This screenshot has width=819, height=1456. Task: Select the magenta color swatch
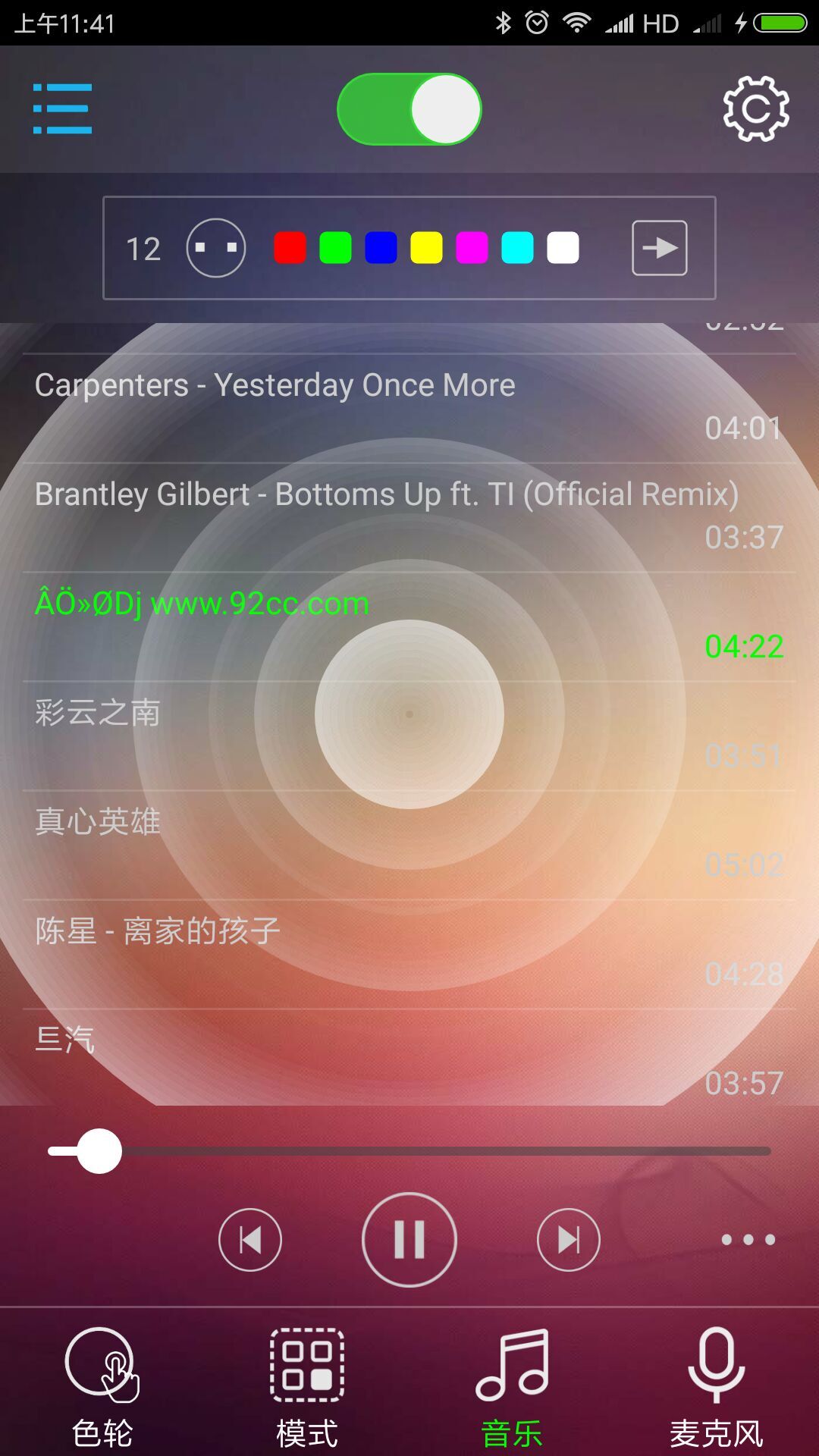pyautogui.click(x=472, y=247)
